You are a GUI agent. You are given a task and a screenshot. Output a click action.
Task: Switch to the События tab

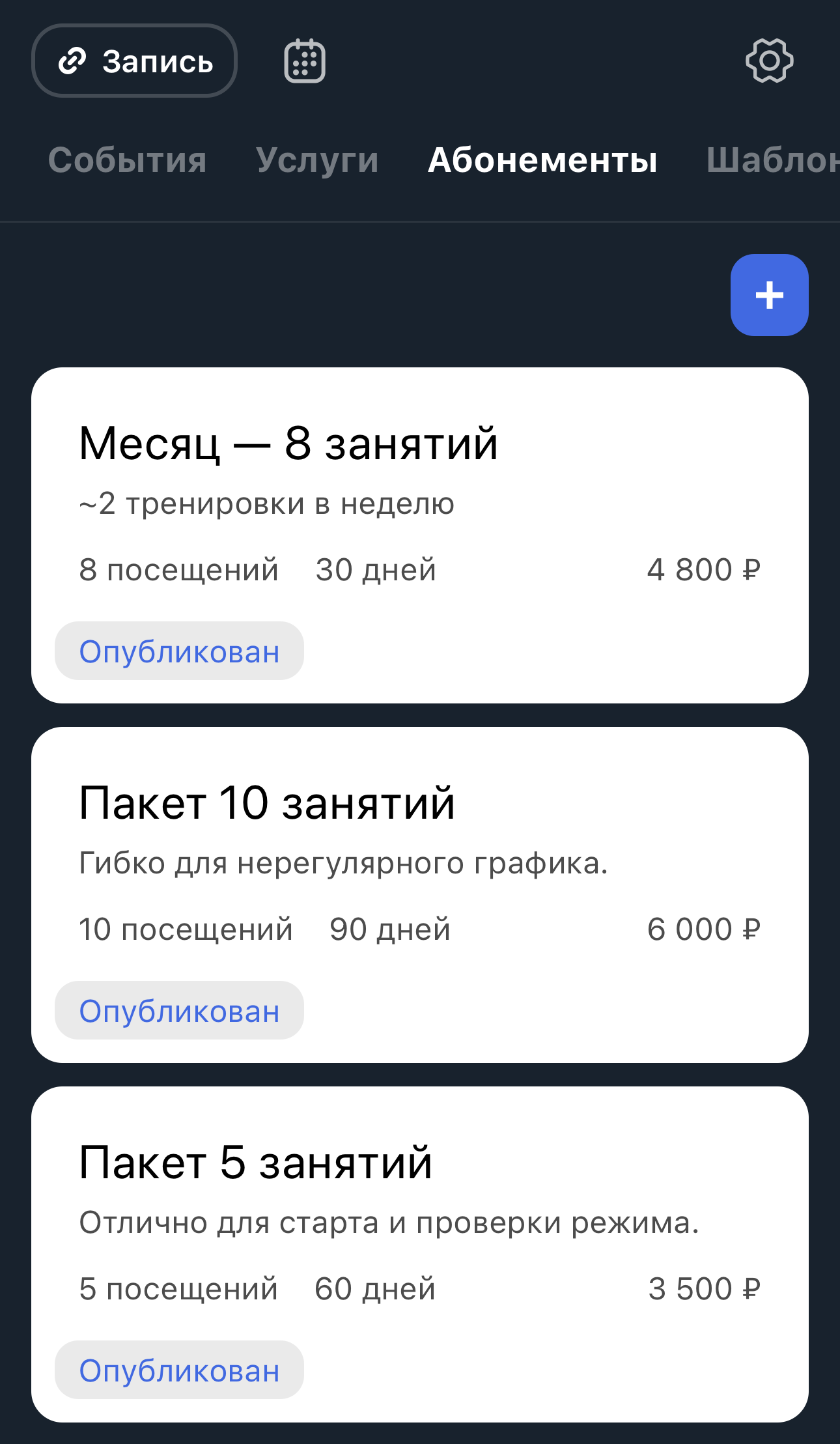128,160
